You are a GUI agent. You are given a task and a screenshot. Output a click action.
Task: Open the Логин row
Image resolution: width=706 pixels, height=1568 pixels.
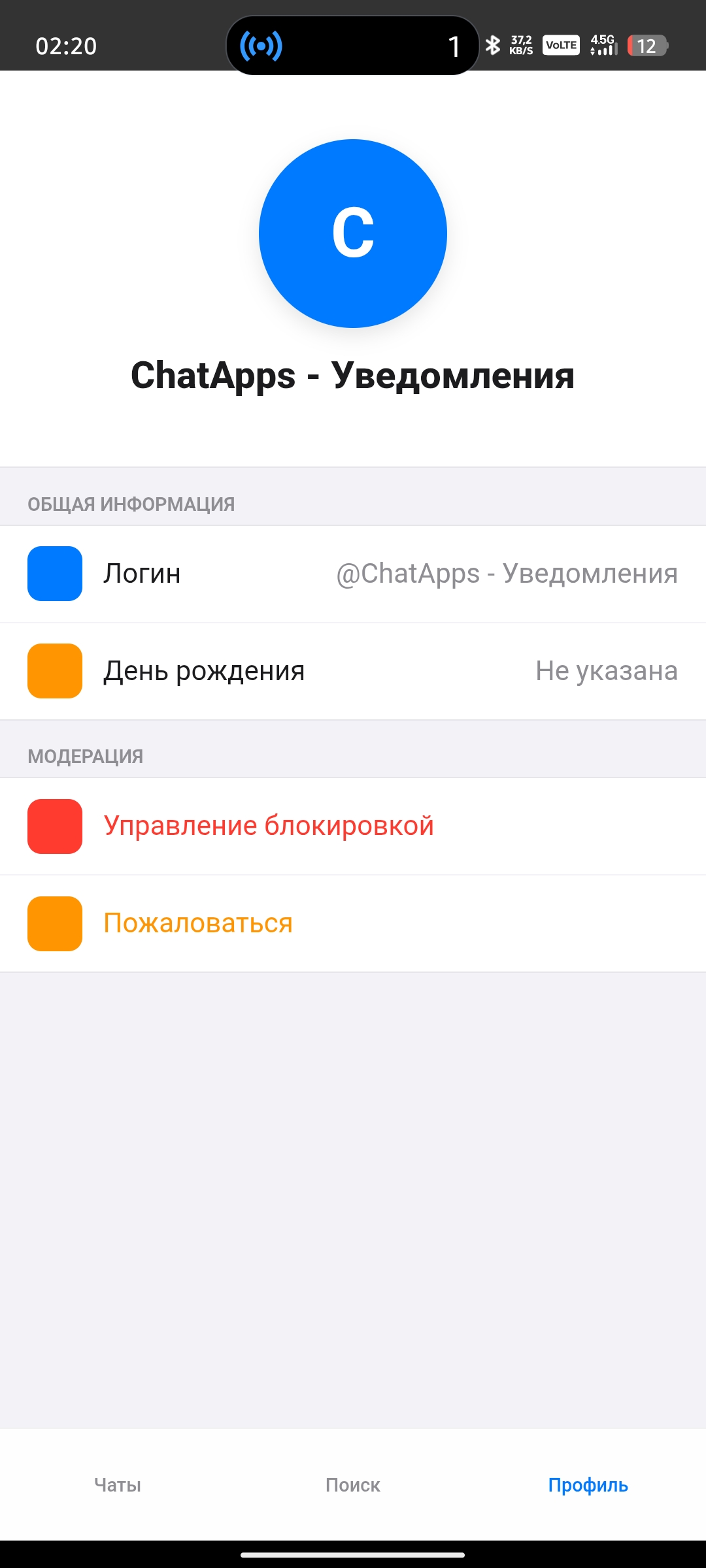click(x=353, y=574)
